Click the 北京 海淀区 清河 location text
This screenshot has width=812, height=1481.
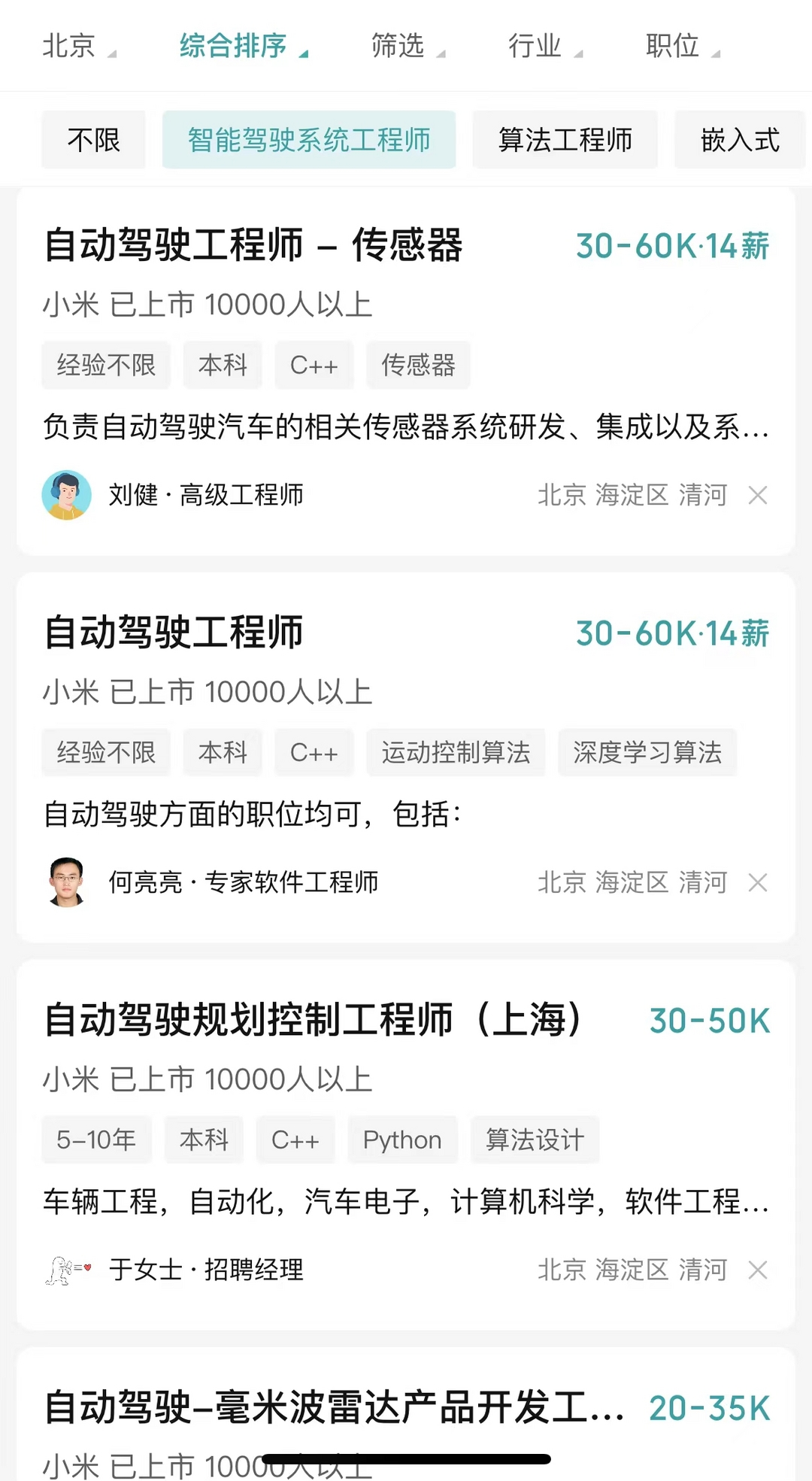(x=632, y=495)
